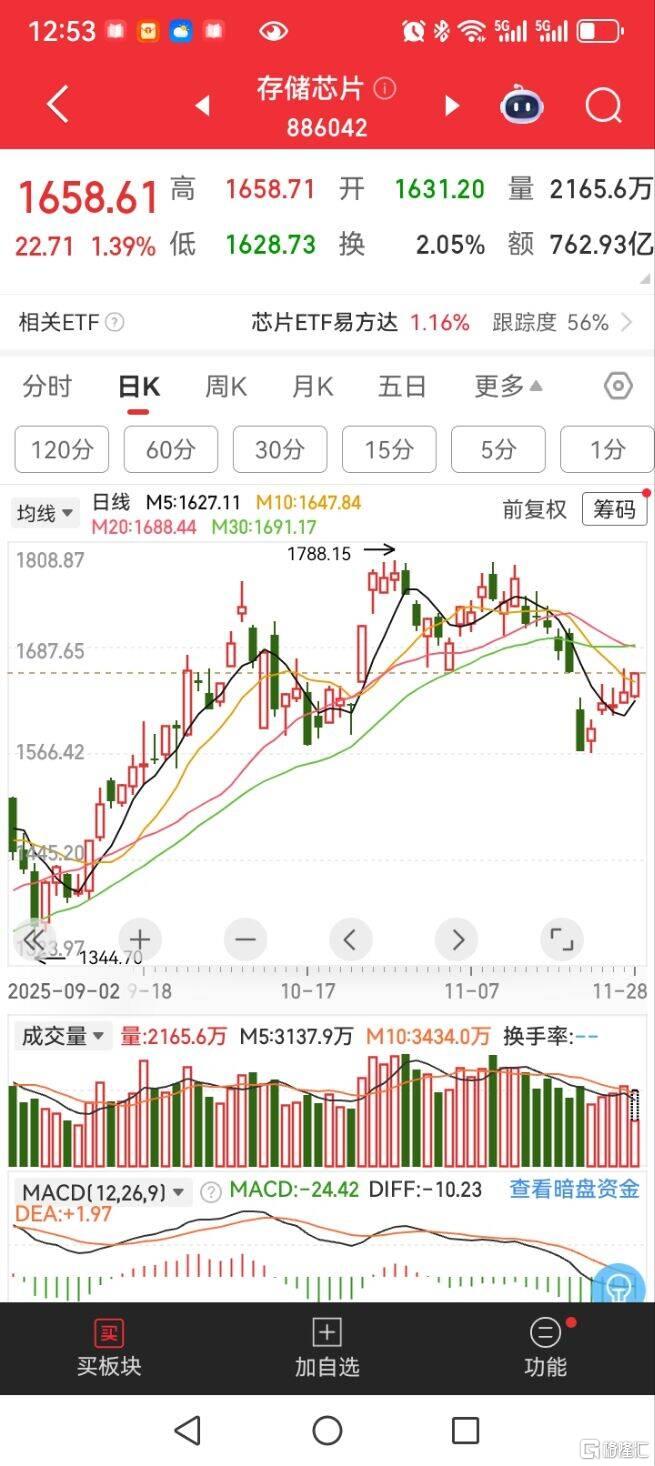The width and height of the screenshot is (655, 1466).
Task: Zoom in the chart with plus
Action: [140, 939]
